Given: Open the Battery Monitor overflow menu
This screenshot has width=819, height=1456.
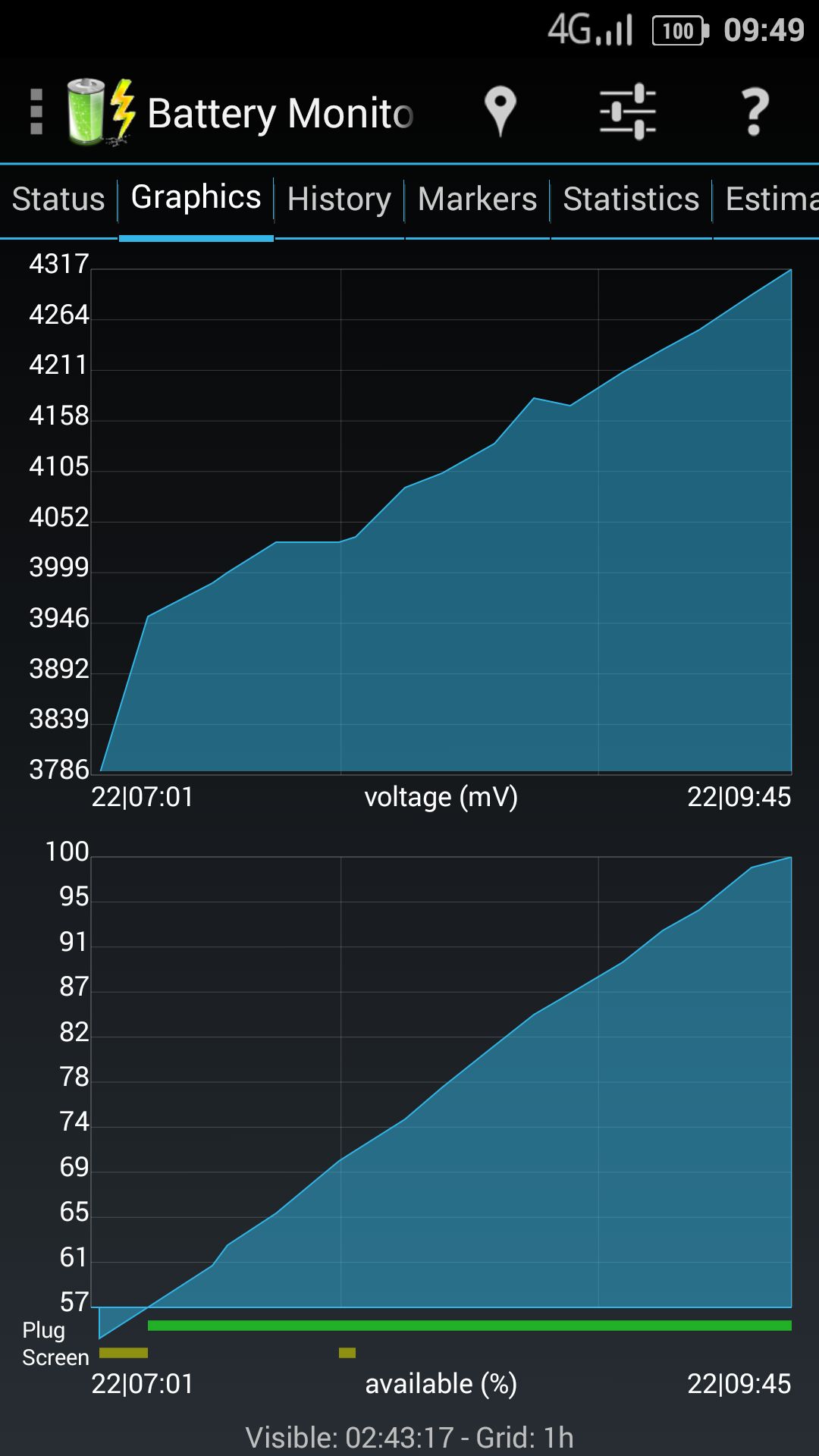Looking at the screenshot, I should (36, 111).
